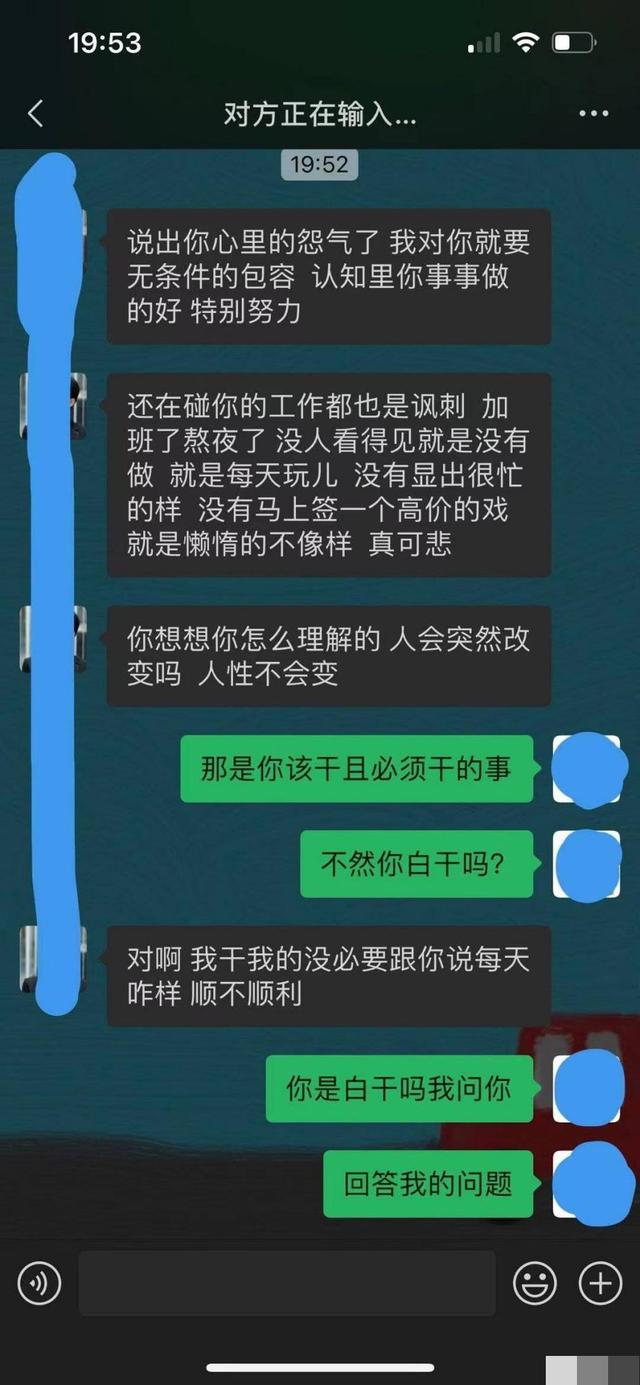This screenshot has width=640, height=1385.
Task: Open the emoji sticker panel
Action: pos(535,1283)
